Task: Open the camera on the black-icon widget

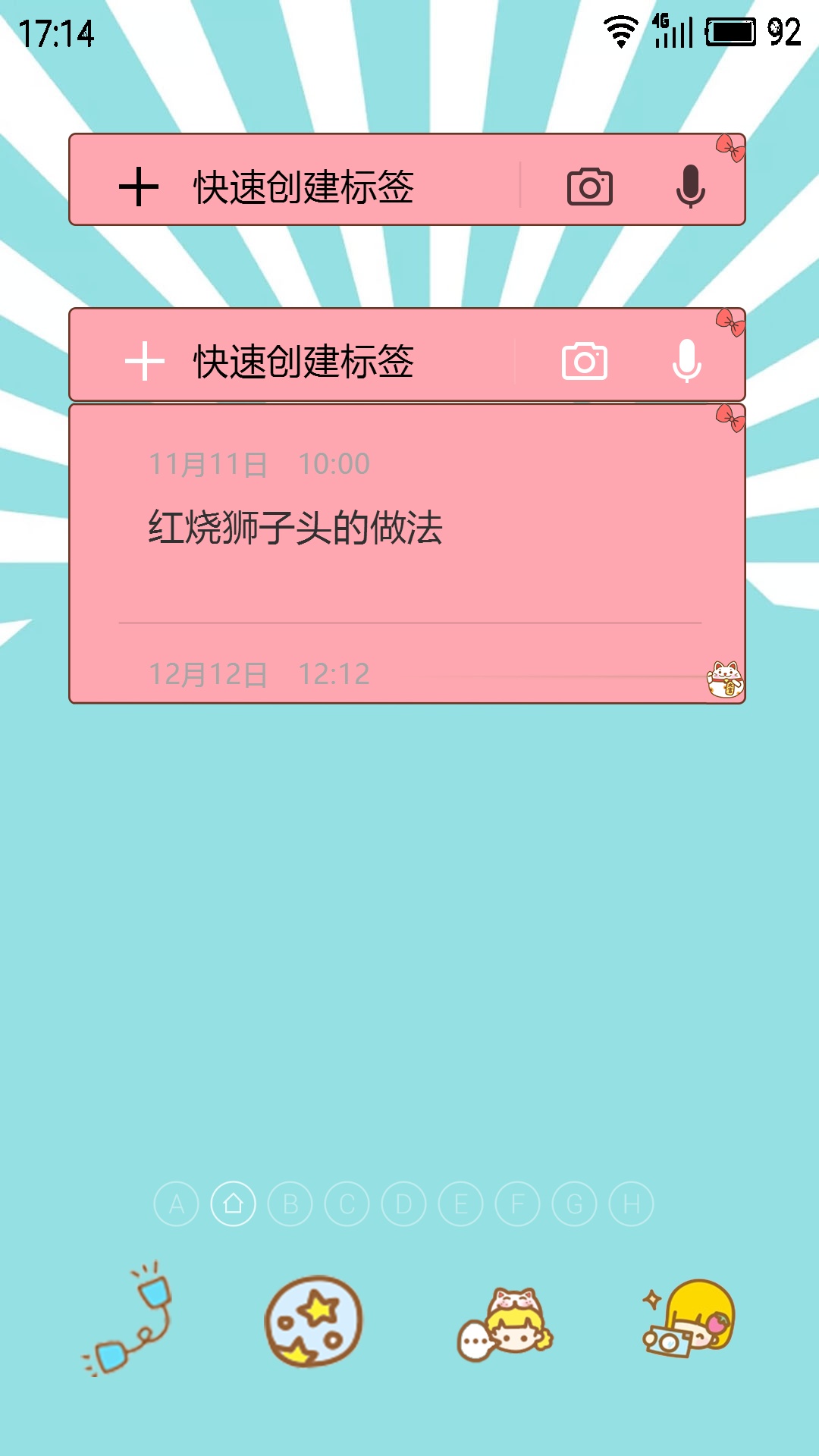Action: pos(589,187)
